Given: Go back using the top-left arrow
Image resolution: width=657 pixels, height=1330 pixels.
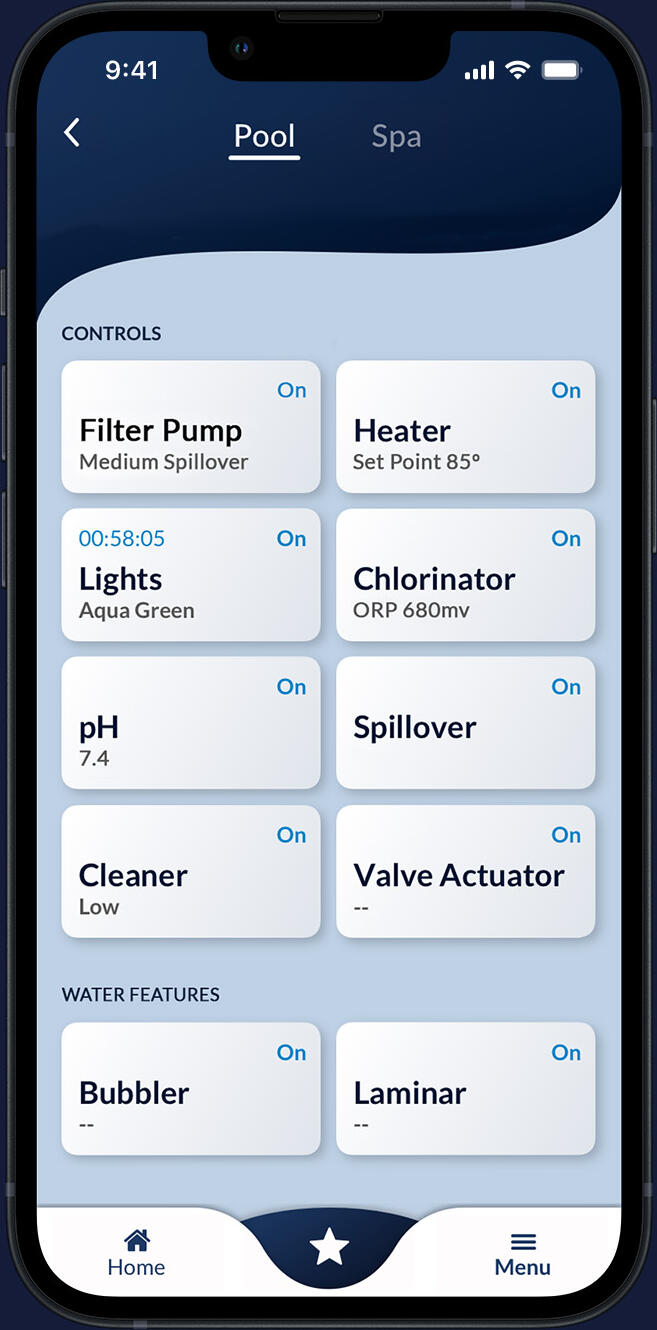Looking at the screenshot, I should (72, 133).
